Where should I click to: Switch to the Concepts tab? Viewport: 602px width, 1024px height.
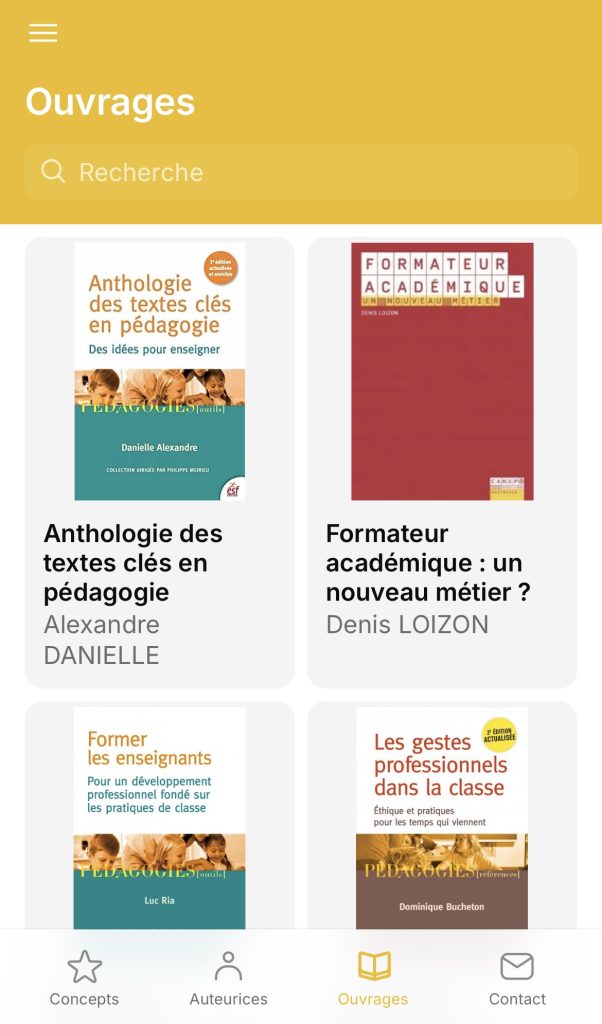84,978
